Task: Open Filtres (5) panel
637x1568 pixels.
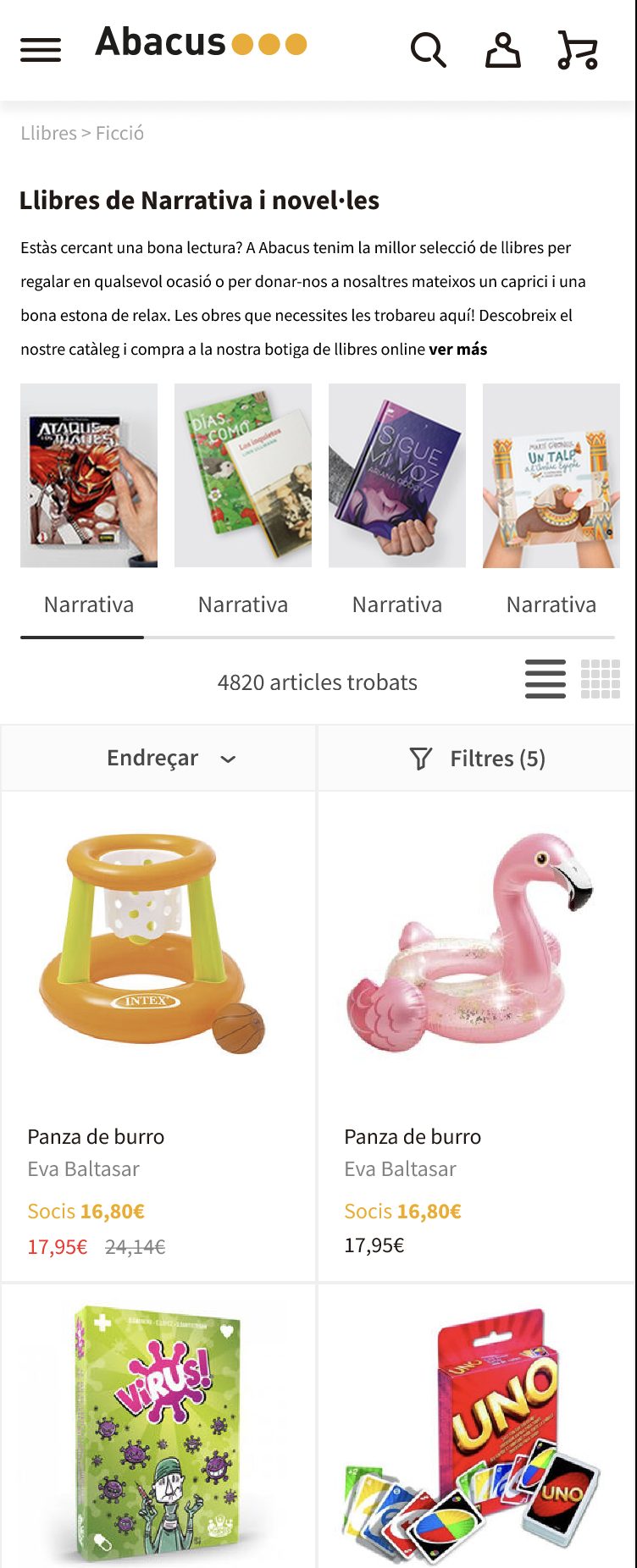Action: (x=478, y=758)
